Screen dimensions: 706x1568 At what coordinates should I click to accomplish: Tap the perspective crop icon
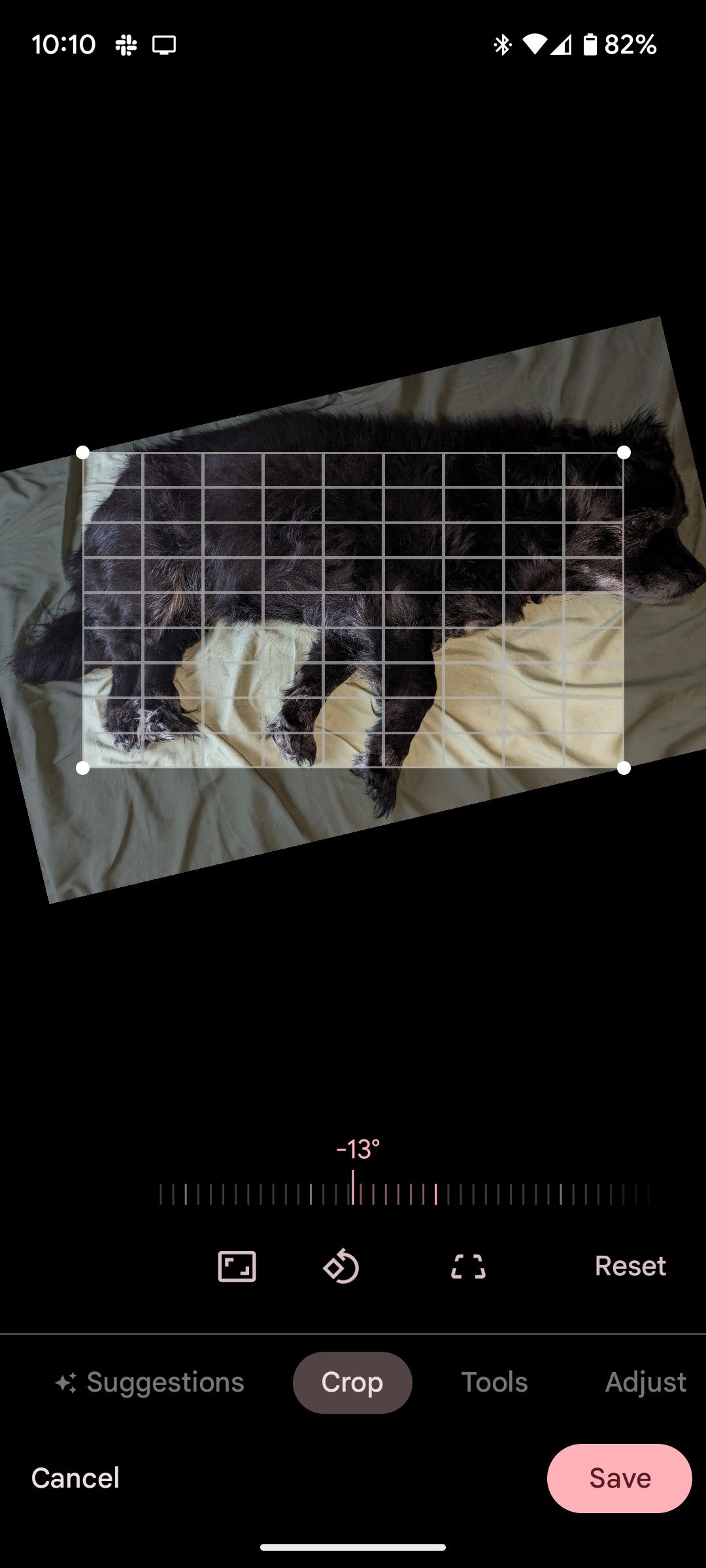(x=468, y=1266)
